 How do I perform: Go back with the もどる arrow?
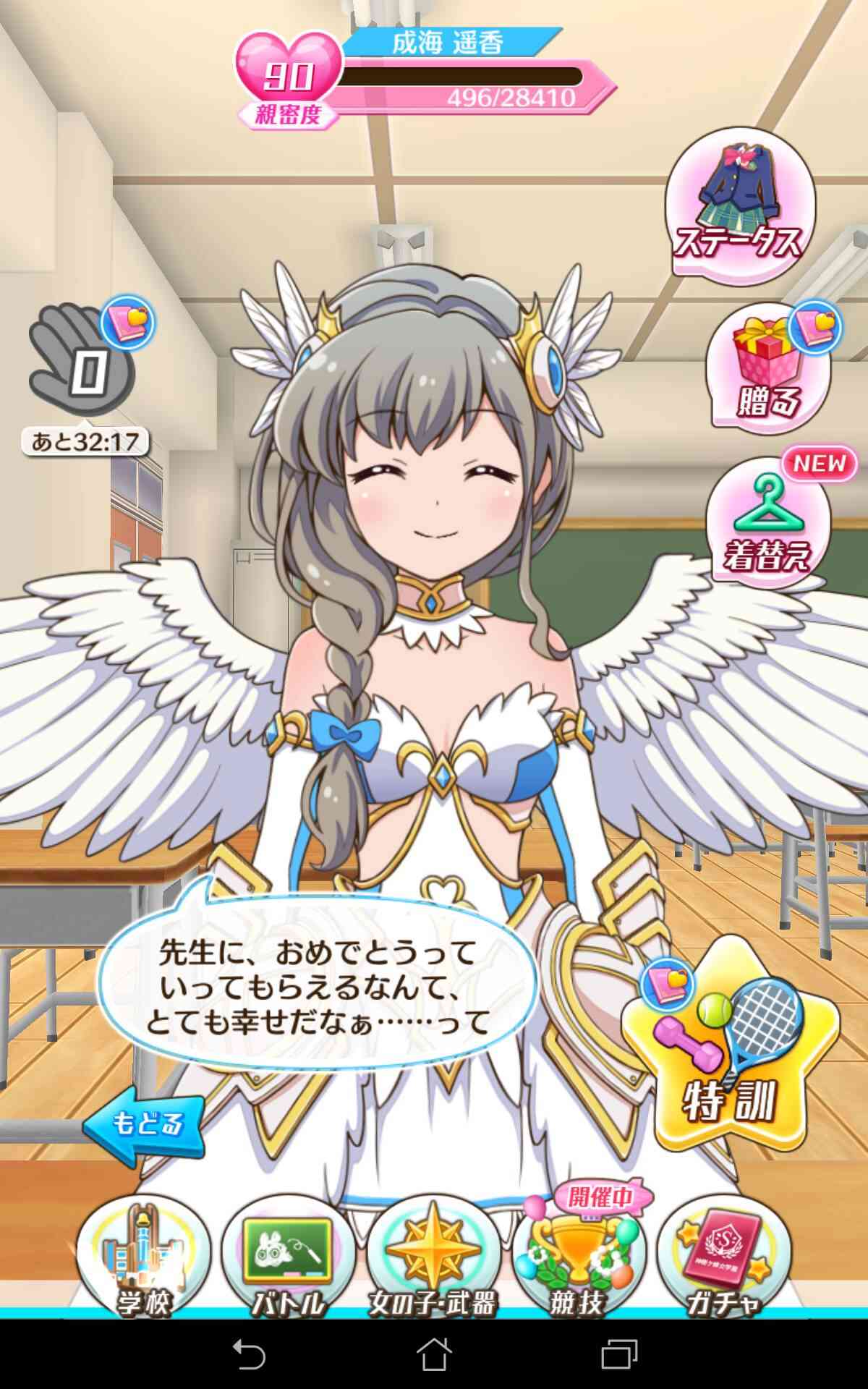coord(143,1126)
